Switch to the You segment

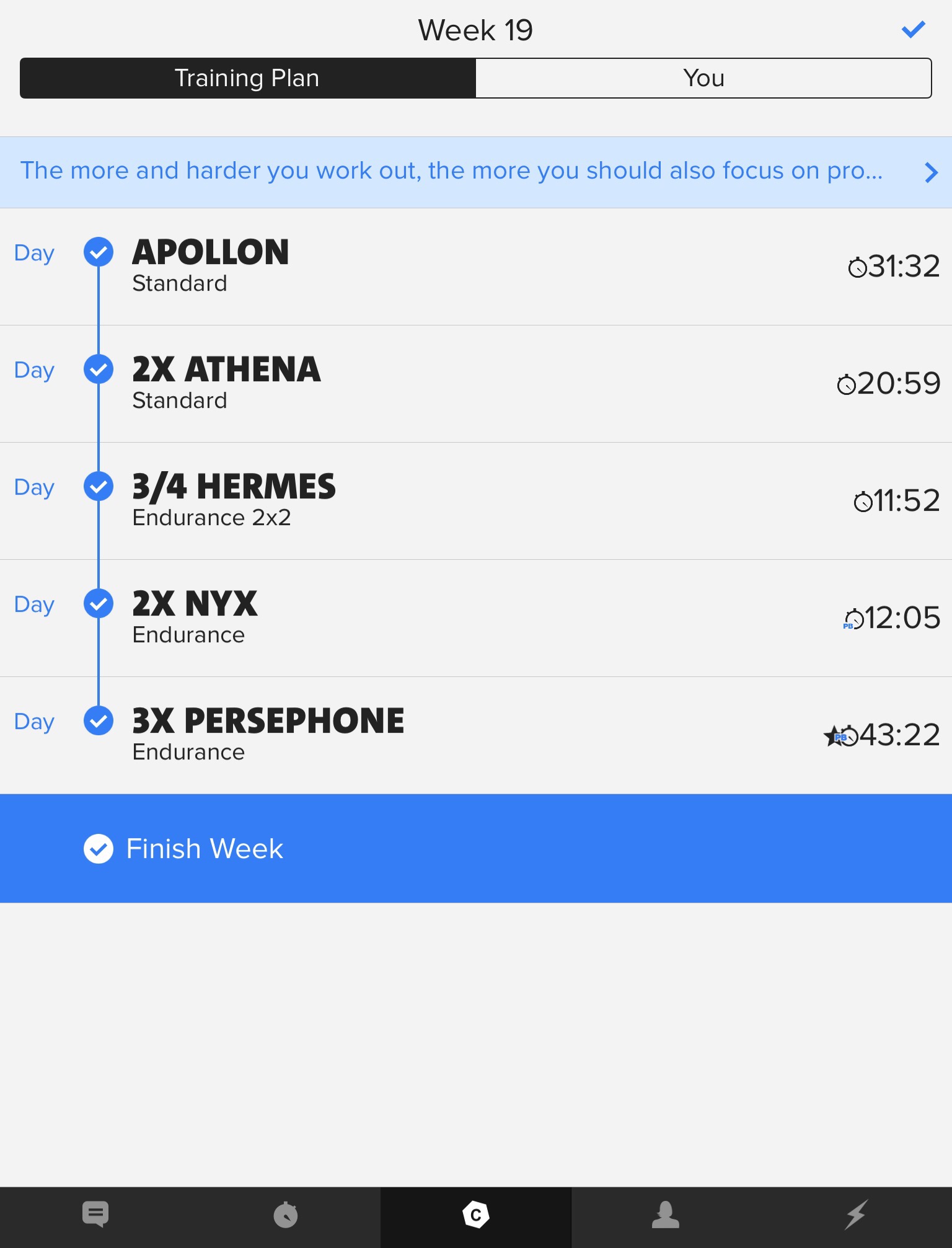(703, 78)
